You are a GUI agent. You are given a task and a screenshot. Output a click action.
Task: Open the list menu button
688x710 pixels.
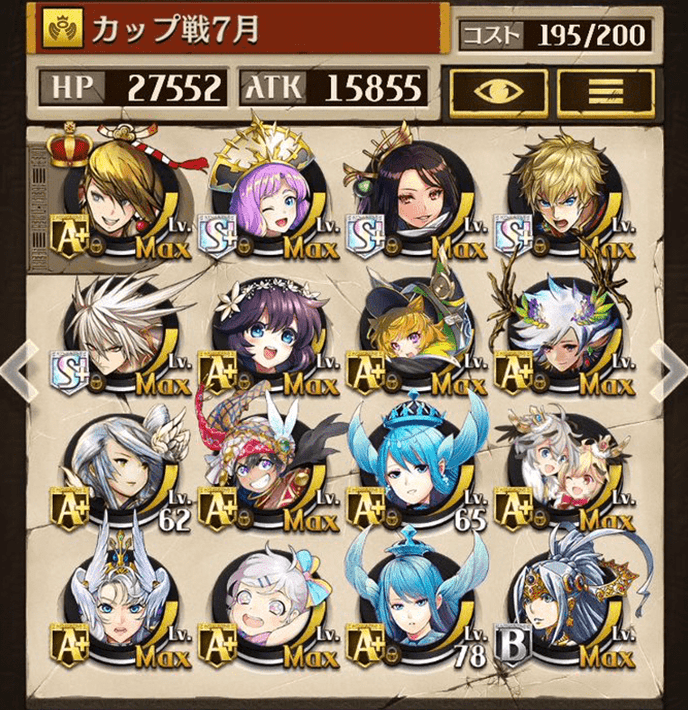[606, 91]
